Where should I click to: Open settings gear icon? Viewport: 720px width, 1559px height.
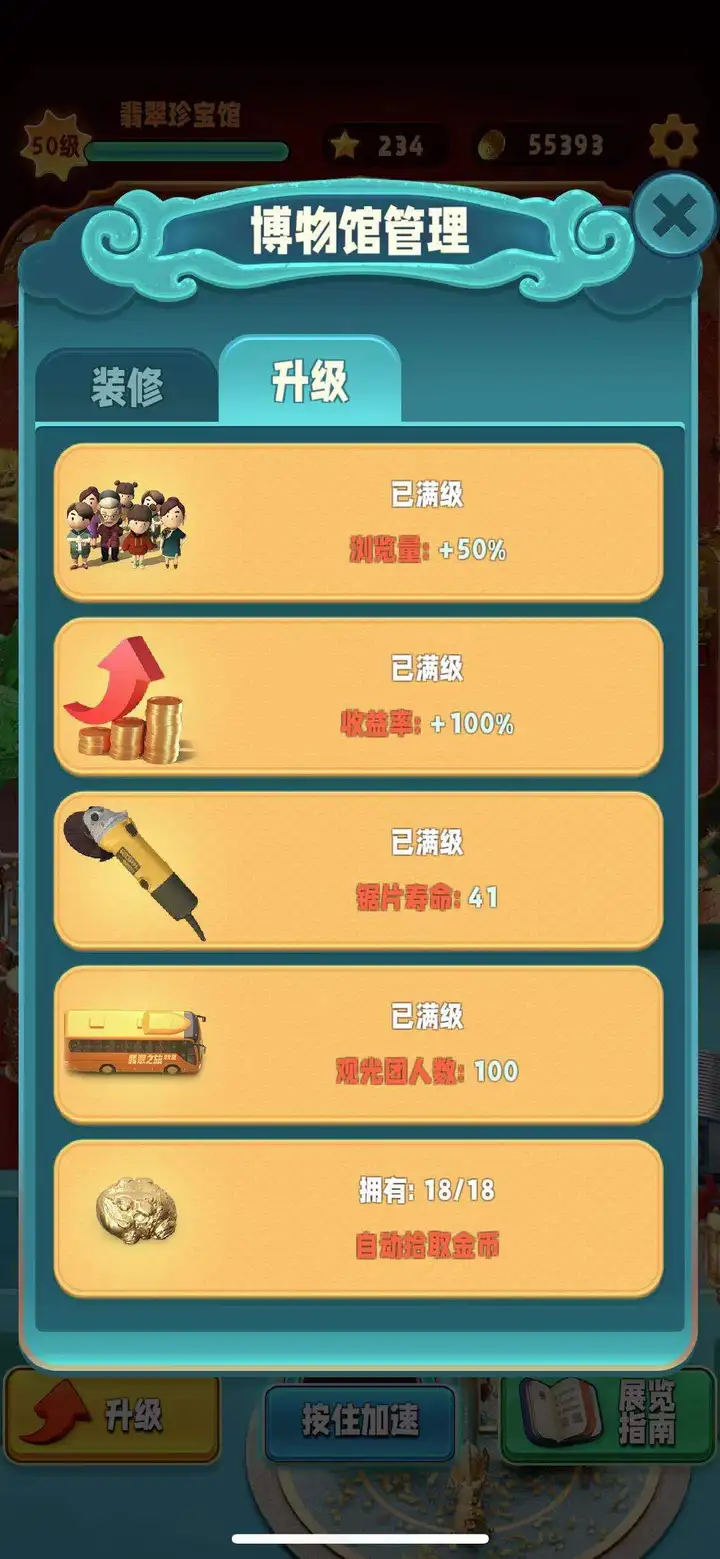click(672, 144)
